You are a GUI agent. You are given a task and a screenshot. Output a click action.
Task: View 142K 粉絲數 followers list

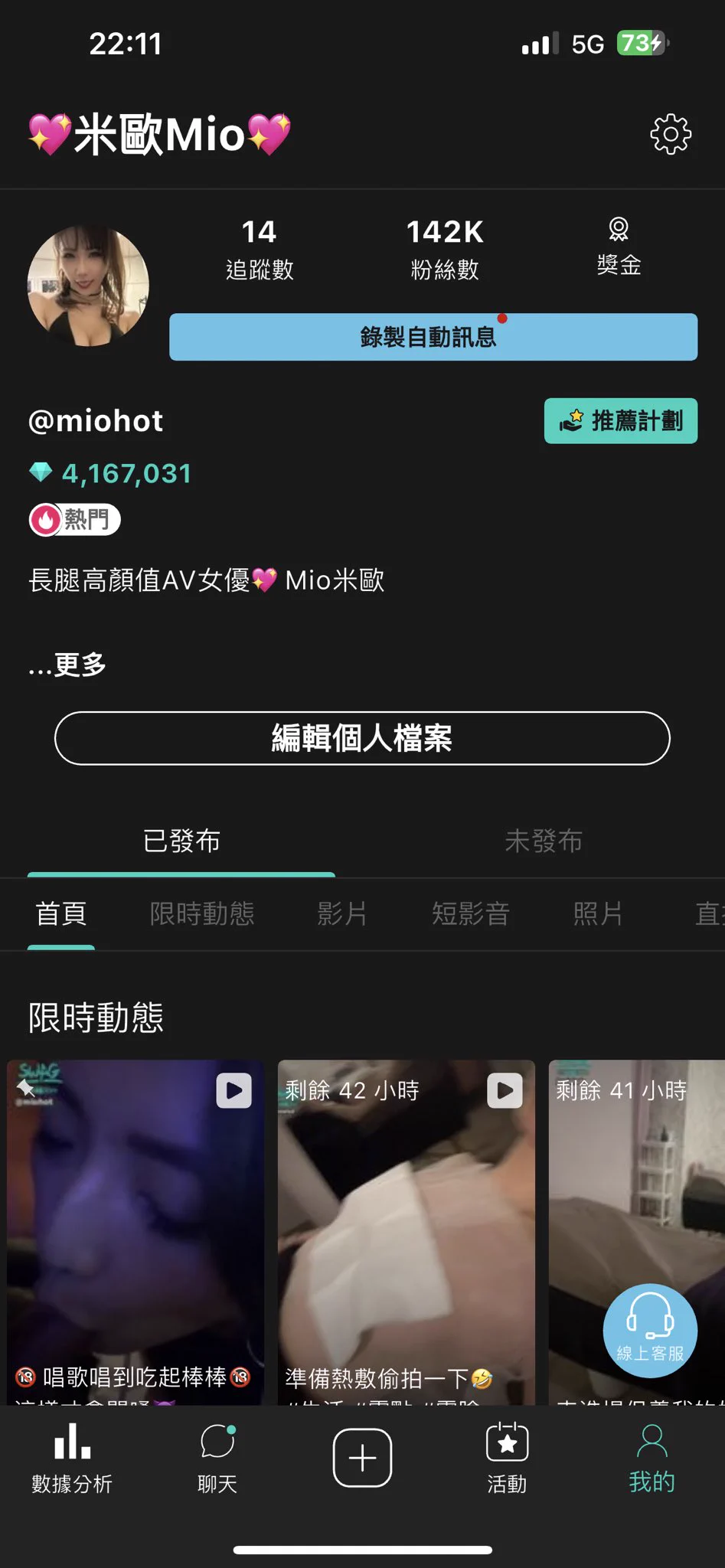(x=445, y=249)
